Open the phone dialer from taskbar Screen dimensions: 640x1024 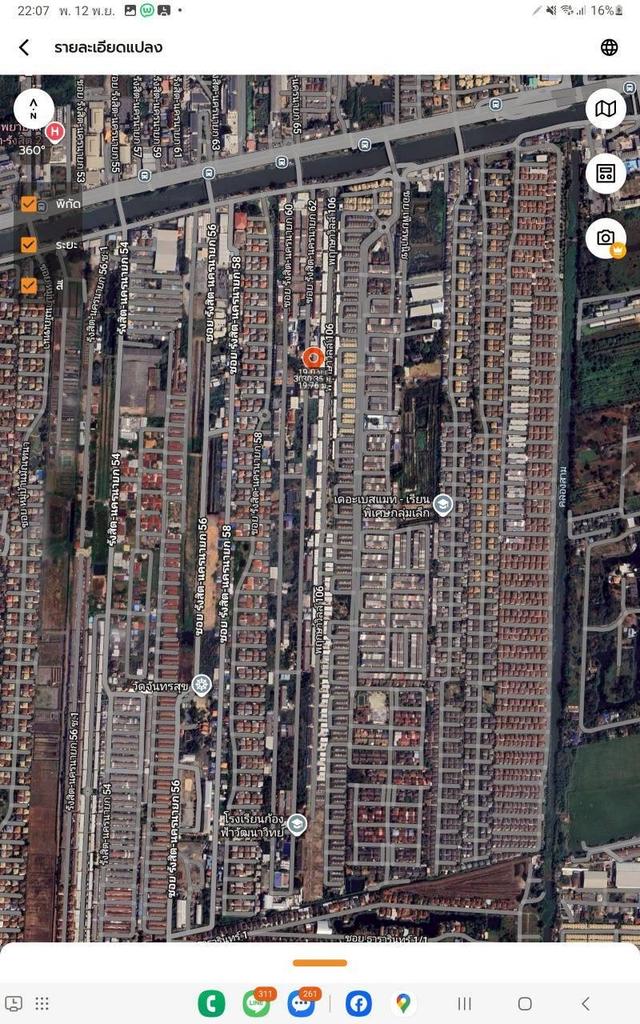pyautogui.click(x=211, y=1003)
